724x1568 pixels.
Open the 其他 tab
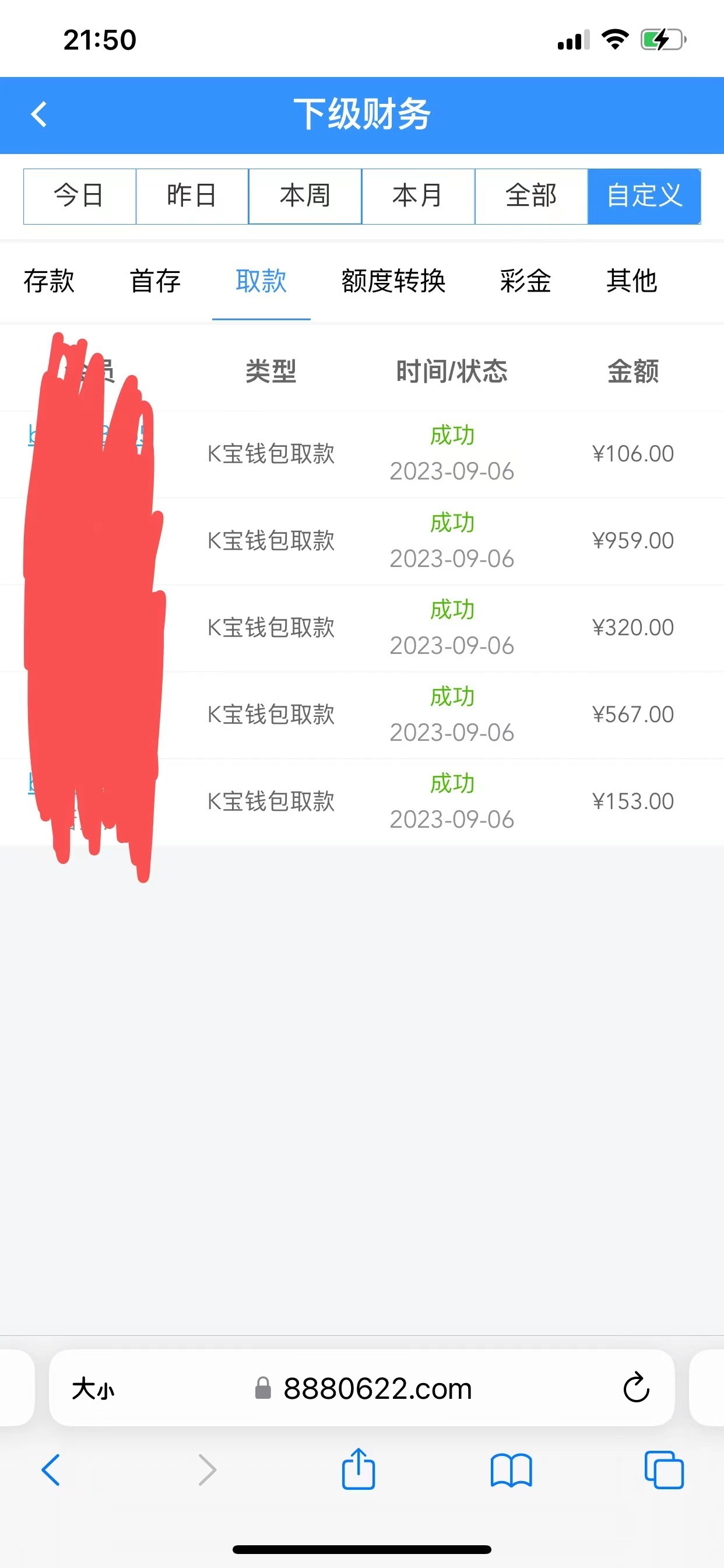pos(631,281)
